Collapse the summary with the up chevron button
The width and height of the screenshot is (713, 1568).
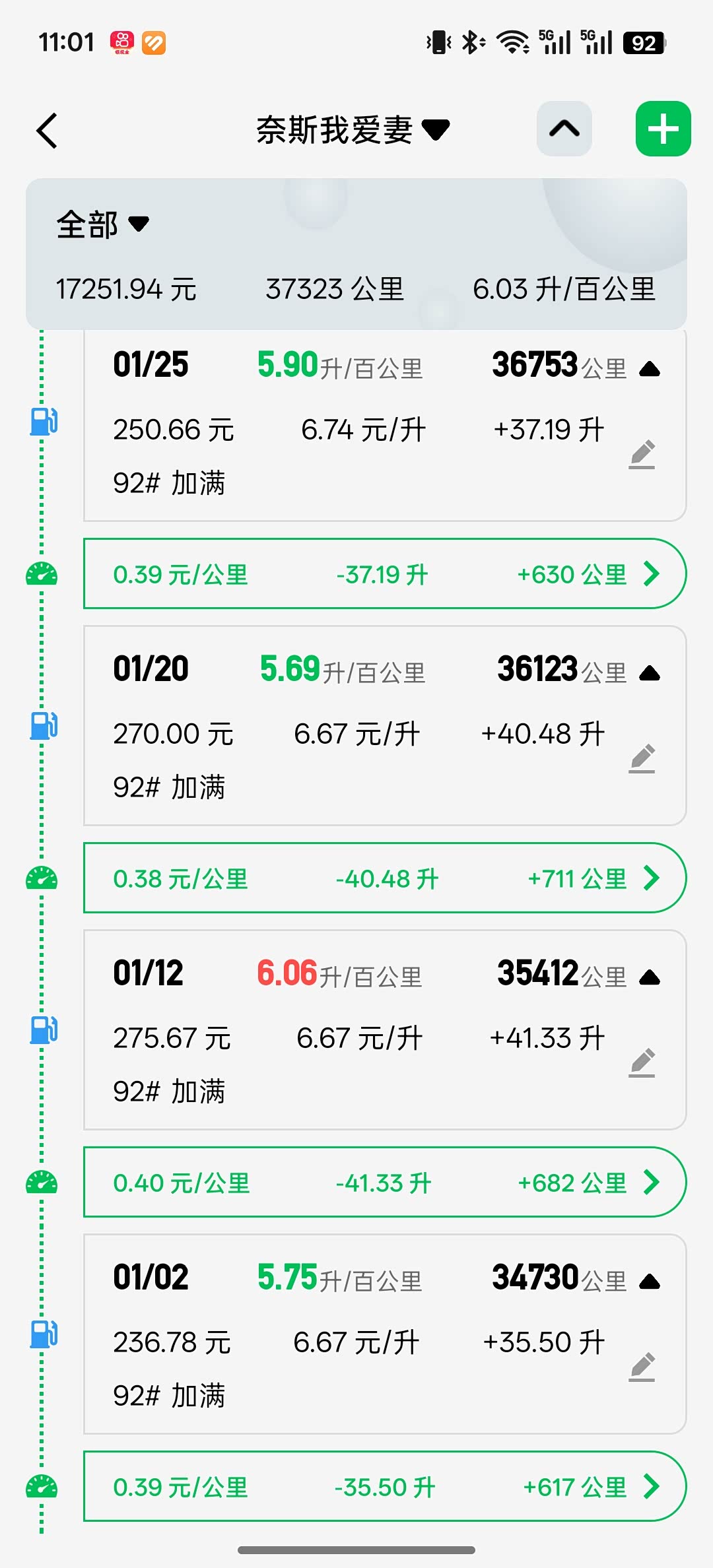point(564,129)
